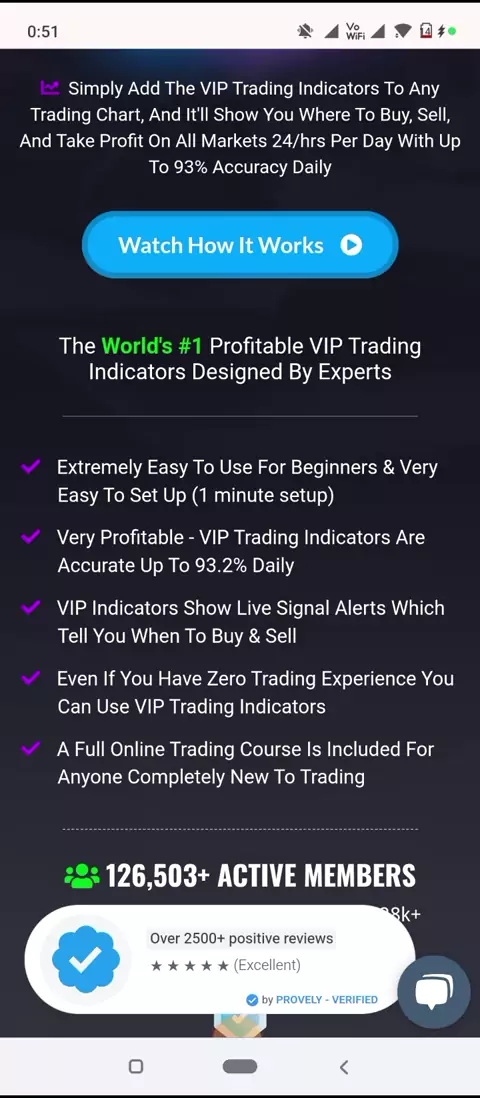The width and height of the screenshot is (480, 1098).
Task: Go to the home screen
Action: tap(240, 1066)
